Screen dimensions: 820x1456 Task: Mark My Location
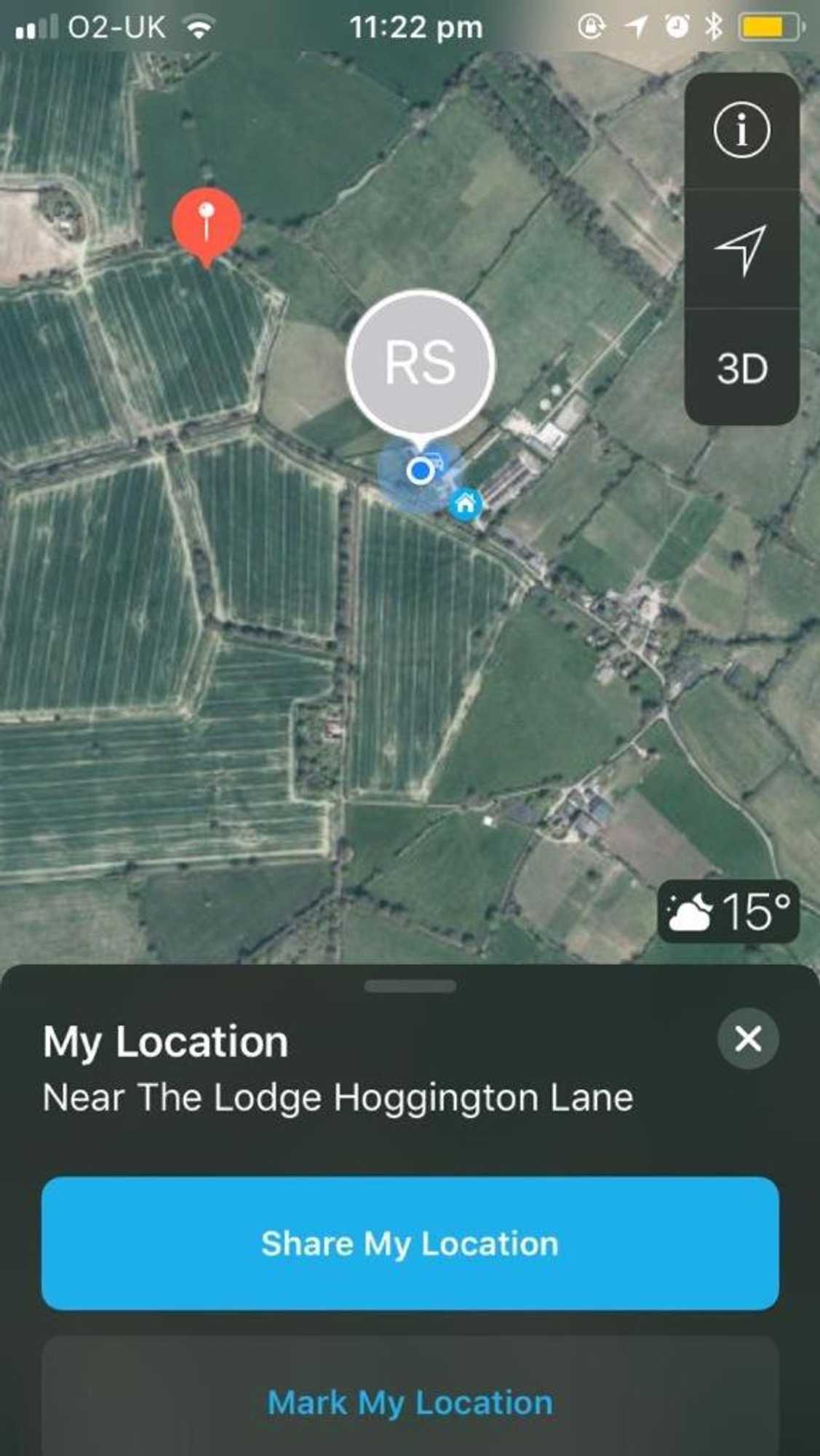[x=410, y=1402]
